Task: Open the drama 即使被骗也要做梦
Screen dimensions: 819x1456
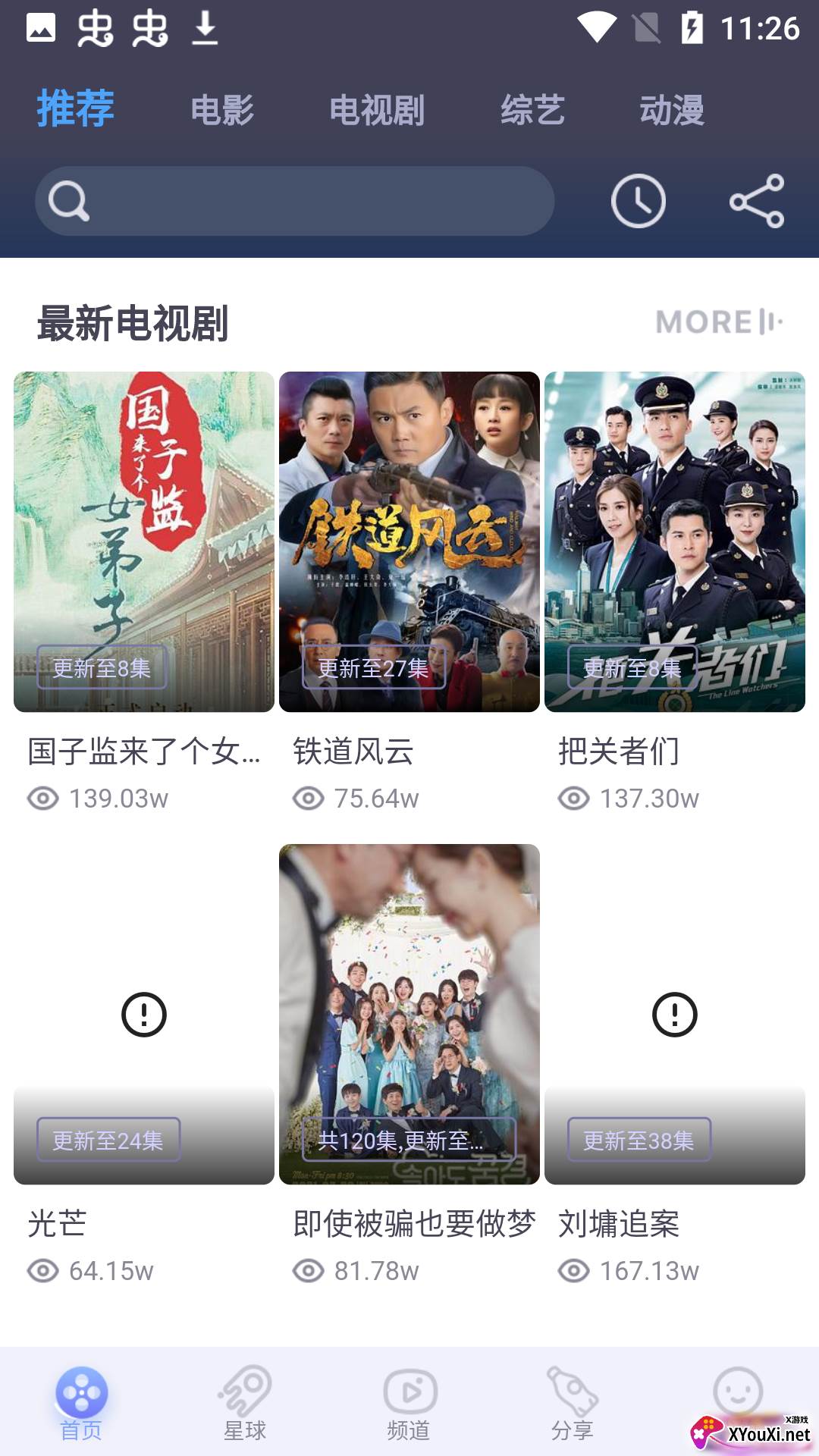Action: pos(409,1014)
